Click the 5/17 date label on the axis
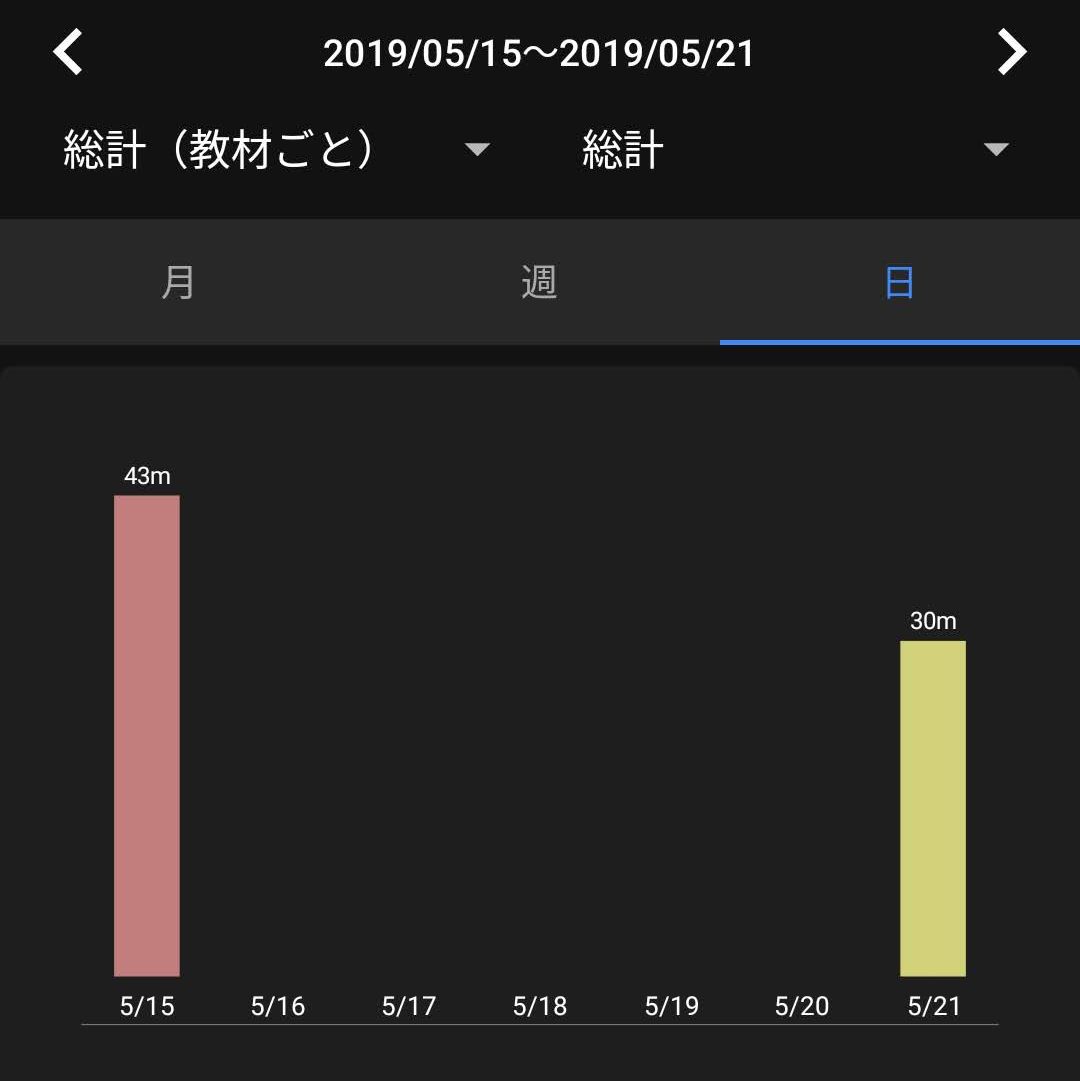The width and height of the screenshot is (1080, 1081). (x=409, y=1007)
